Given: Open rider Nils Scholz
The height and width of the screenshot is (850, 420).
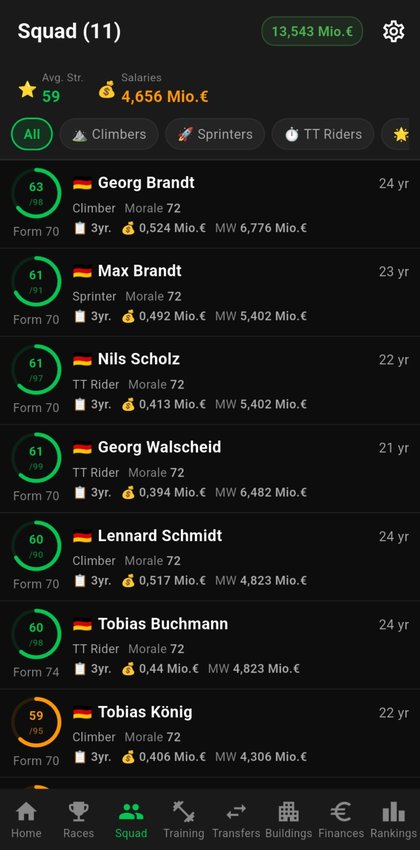Looking at the screenshot, I should (x=210, y=381).
